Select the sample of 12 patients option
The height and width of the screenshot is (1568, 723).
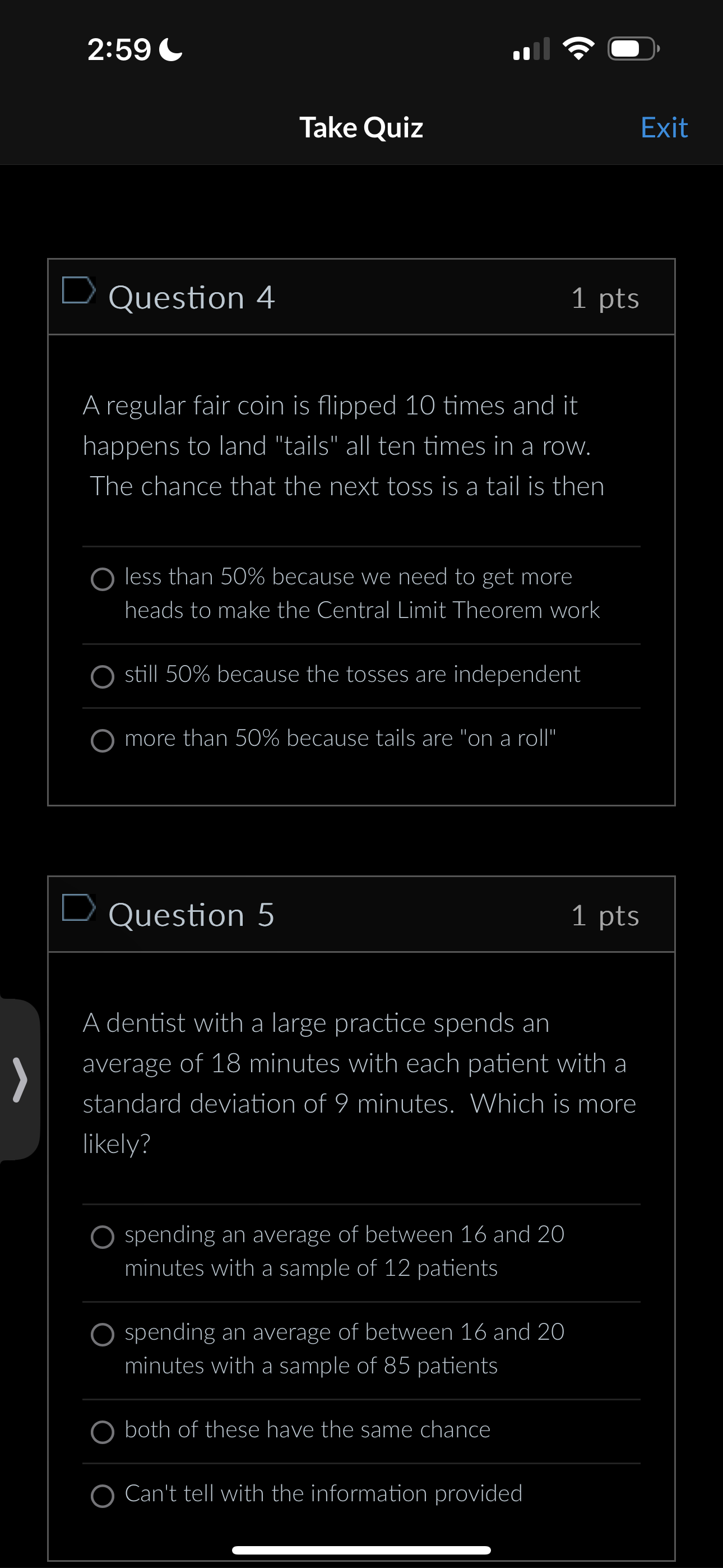click(104, 1237)
